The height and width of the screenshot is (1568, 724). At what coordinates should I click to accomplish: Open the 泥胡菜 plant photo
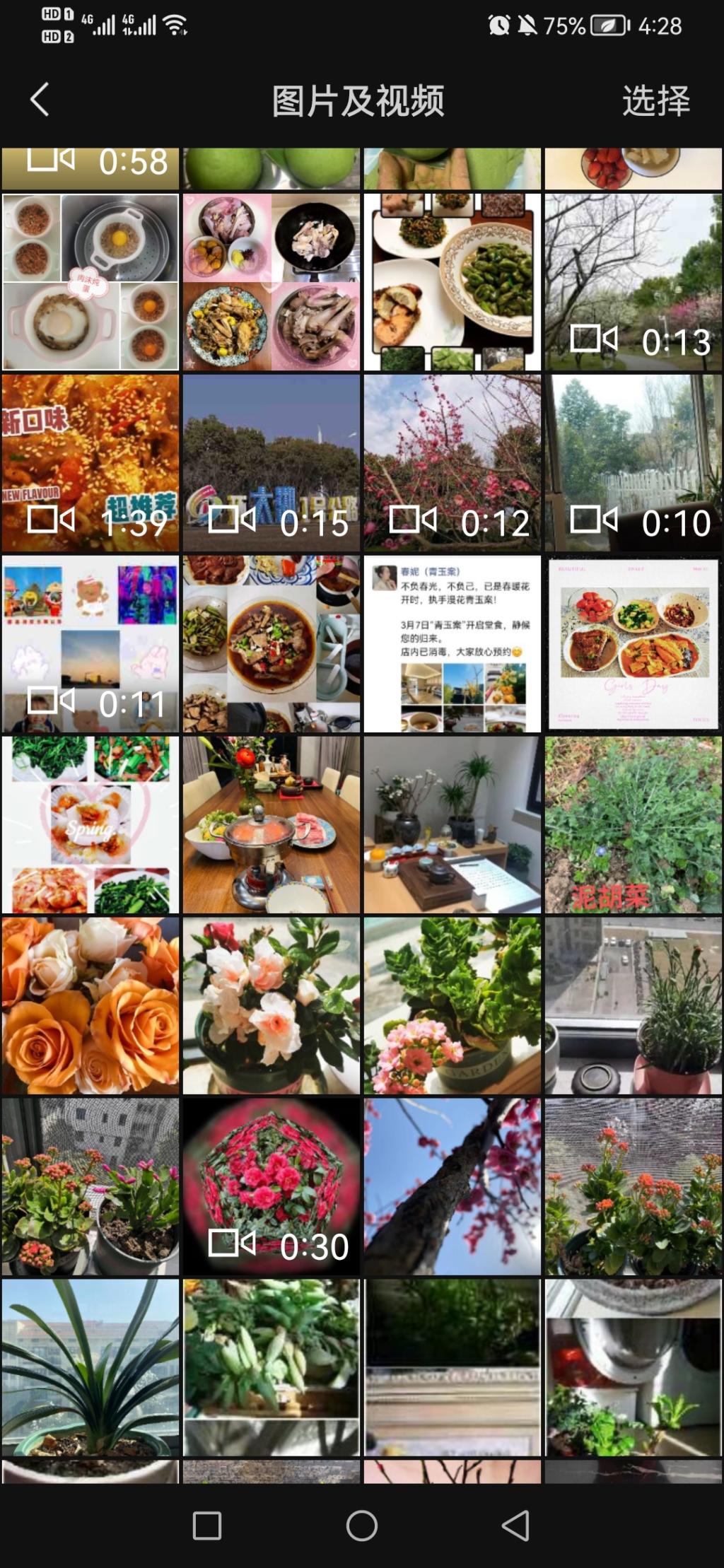pos(633,825)
